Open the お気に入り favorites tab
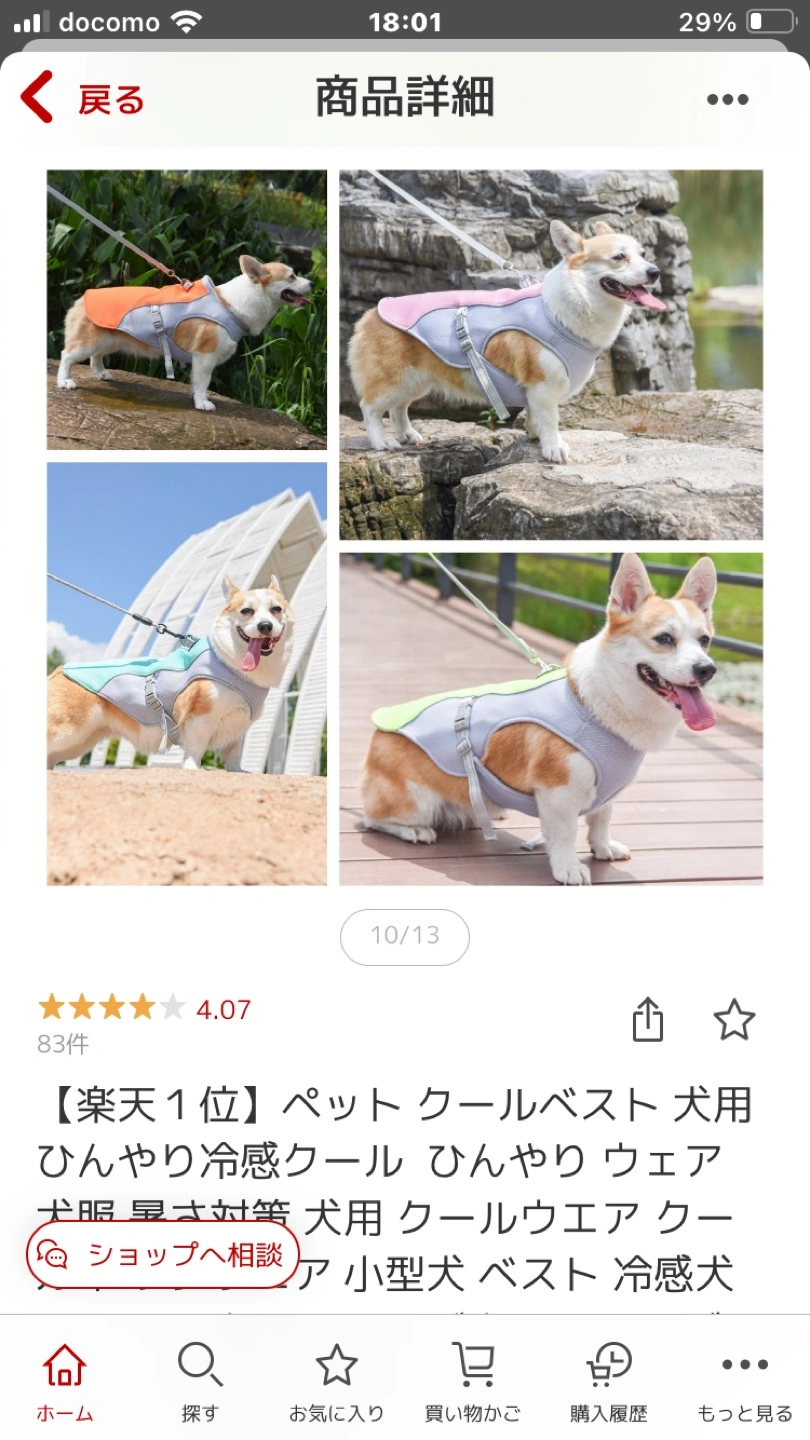The image size is (810, 1440). [336, 1382]
